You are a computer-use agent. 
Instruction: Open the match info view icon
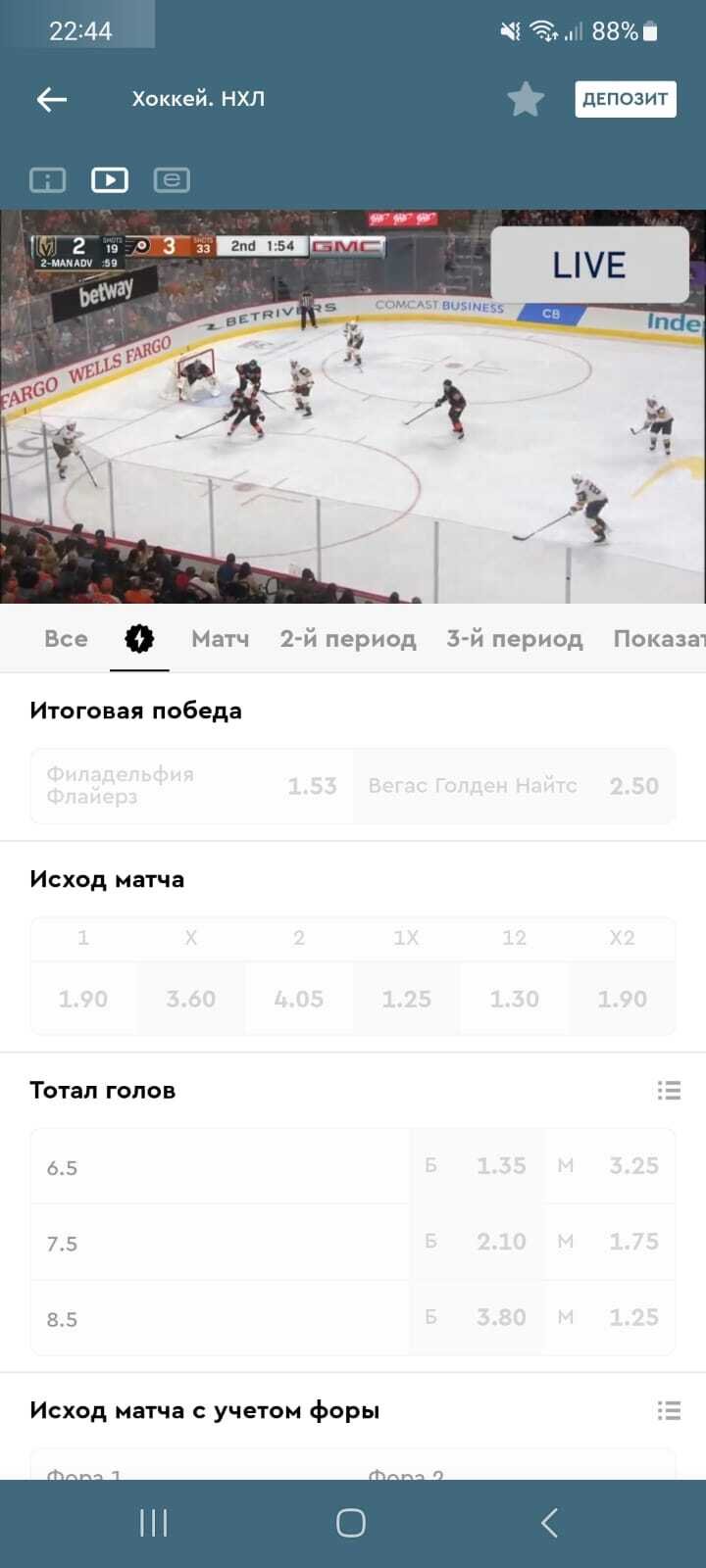coord(47,180)
